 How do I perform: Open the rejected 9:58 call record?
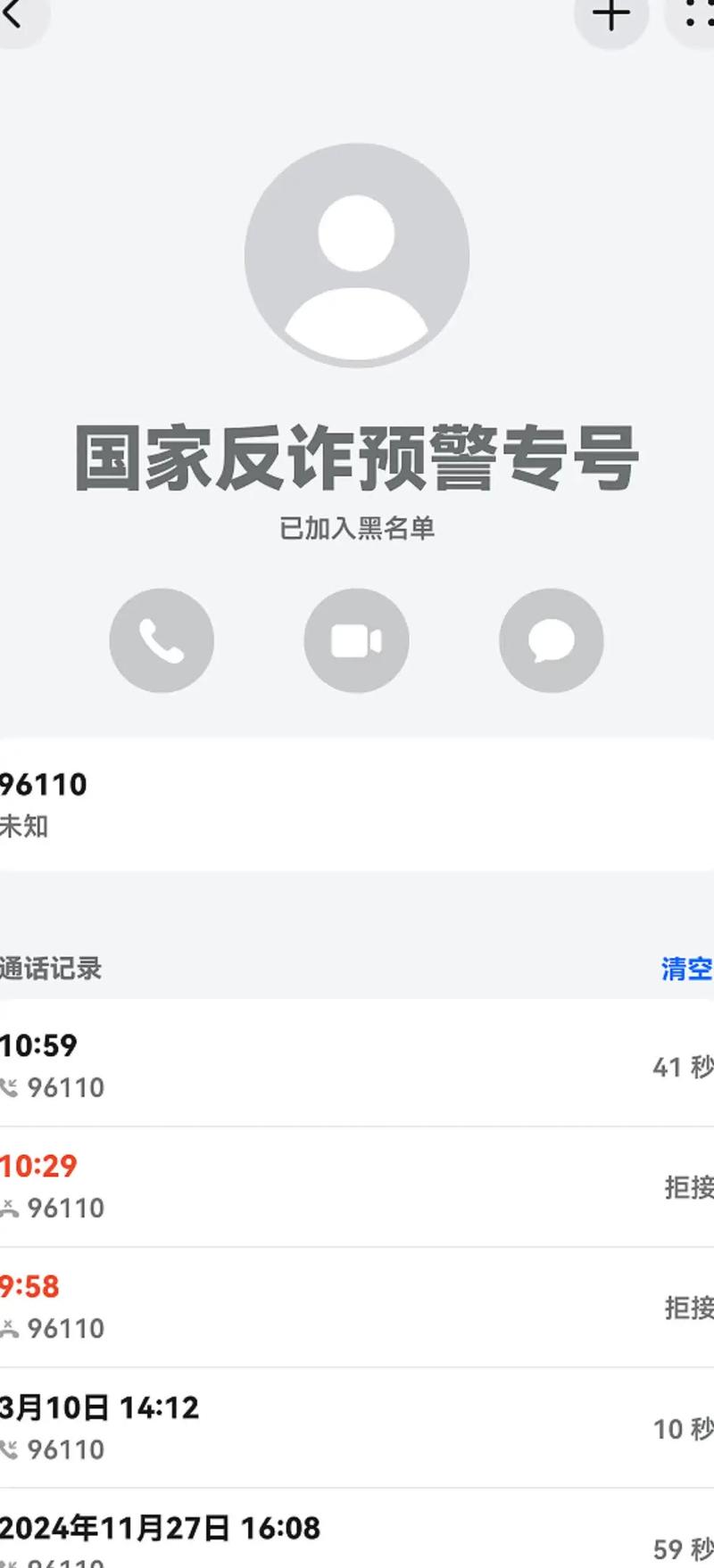tap(357, 1307)
